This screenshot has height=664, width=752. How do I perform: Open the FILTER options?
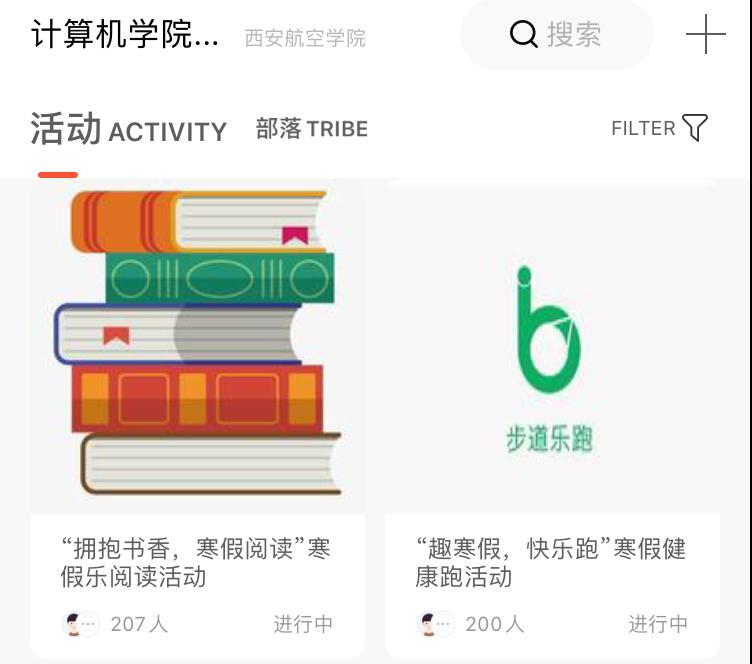659,128
